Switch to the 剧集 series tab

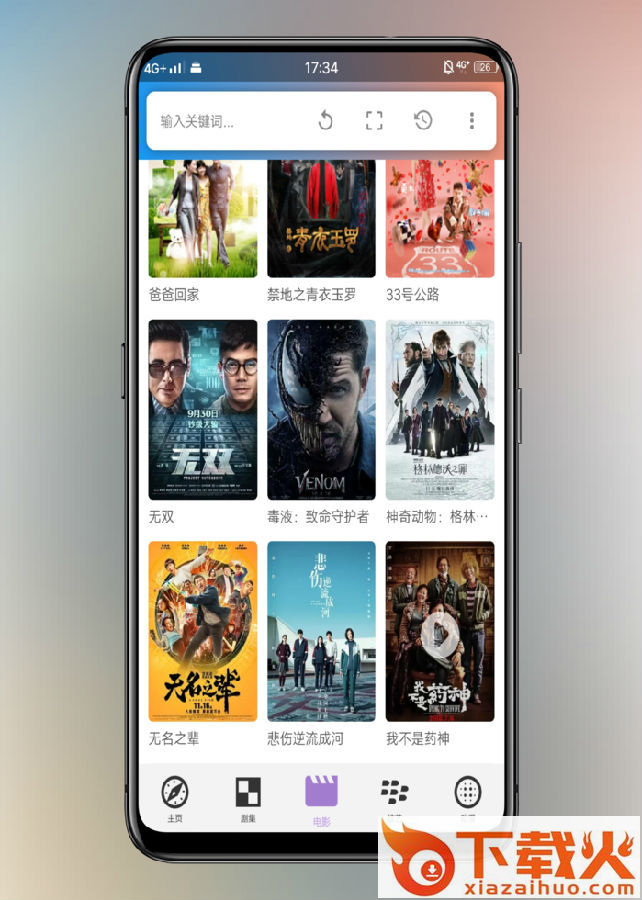pyautogui.click(x=248, y=797)
